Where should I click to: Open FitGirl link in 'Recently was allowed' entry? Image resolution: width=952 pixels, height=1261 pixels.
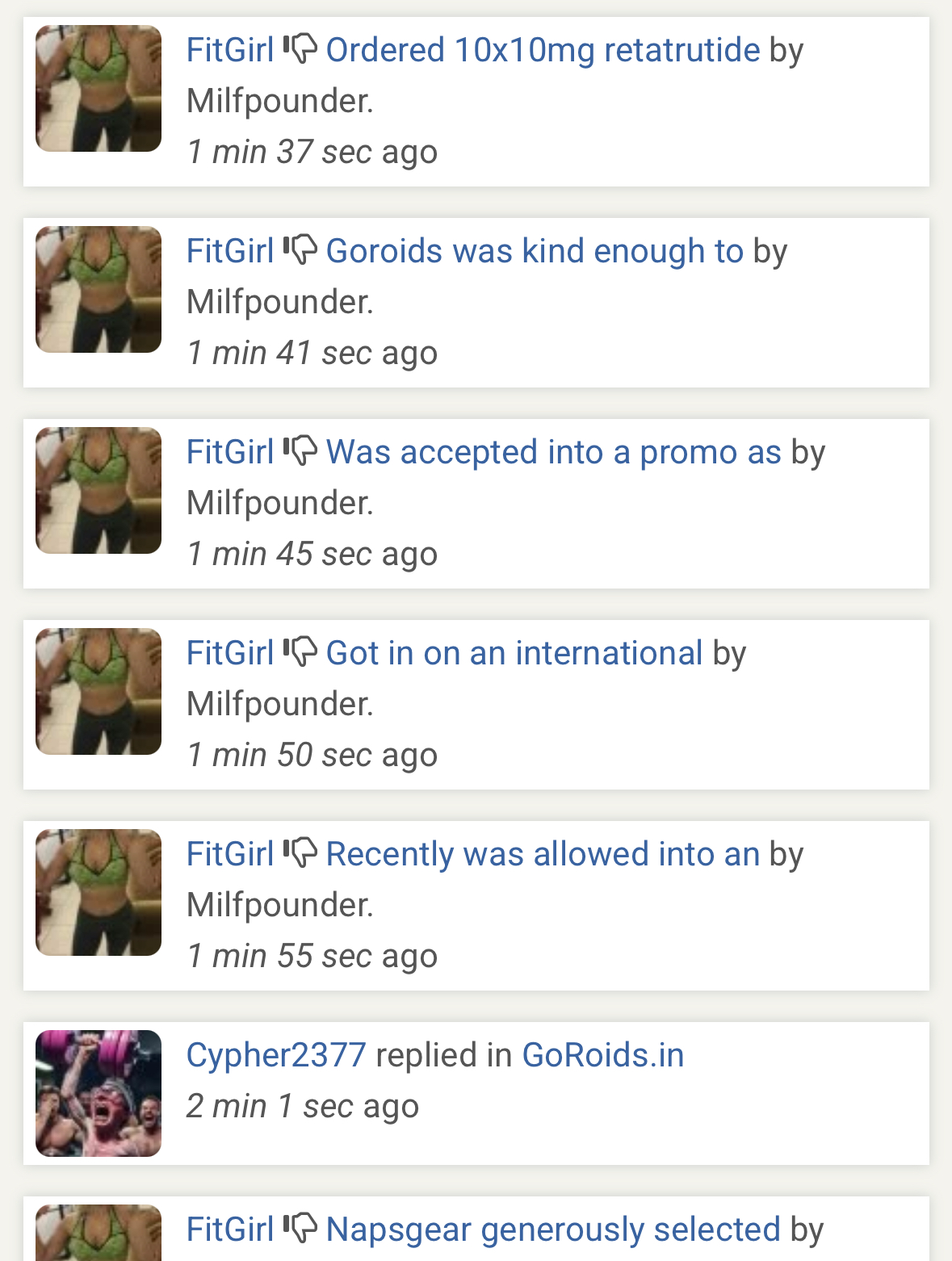pyautogui.click(x=230, y=854)
